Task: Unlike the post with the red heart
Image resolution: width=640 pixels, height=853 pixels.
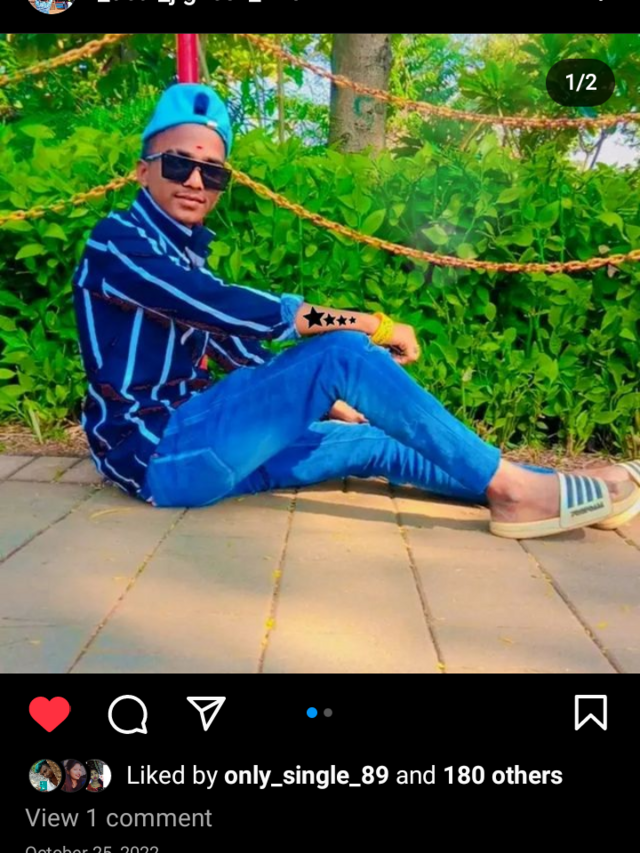Action: click(x=49, y=714)
